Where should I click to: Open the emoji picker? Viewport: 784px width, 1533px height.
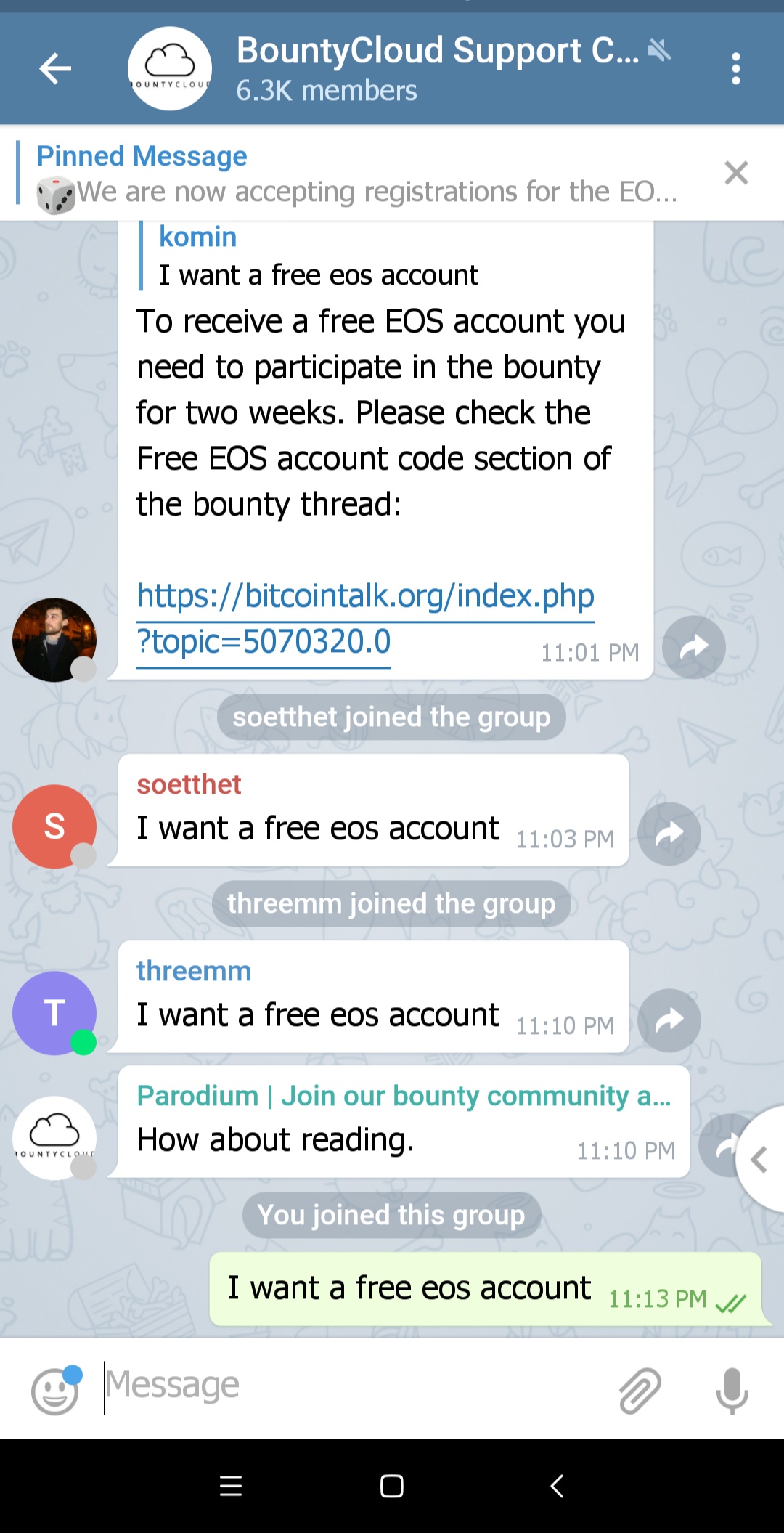55,1391
